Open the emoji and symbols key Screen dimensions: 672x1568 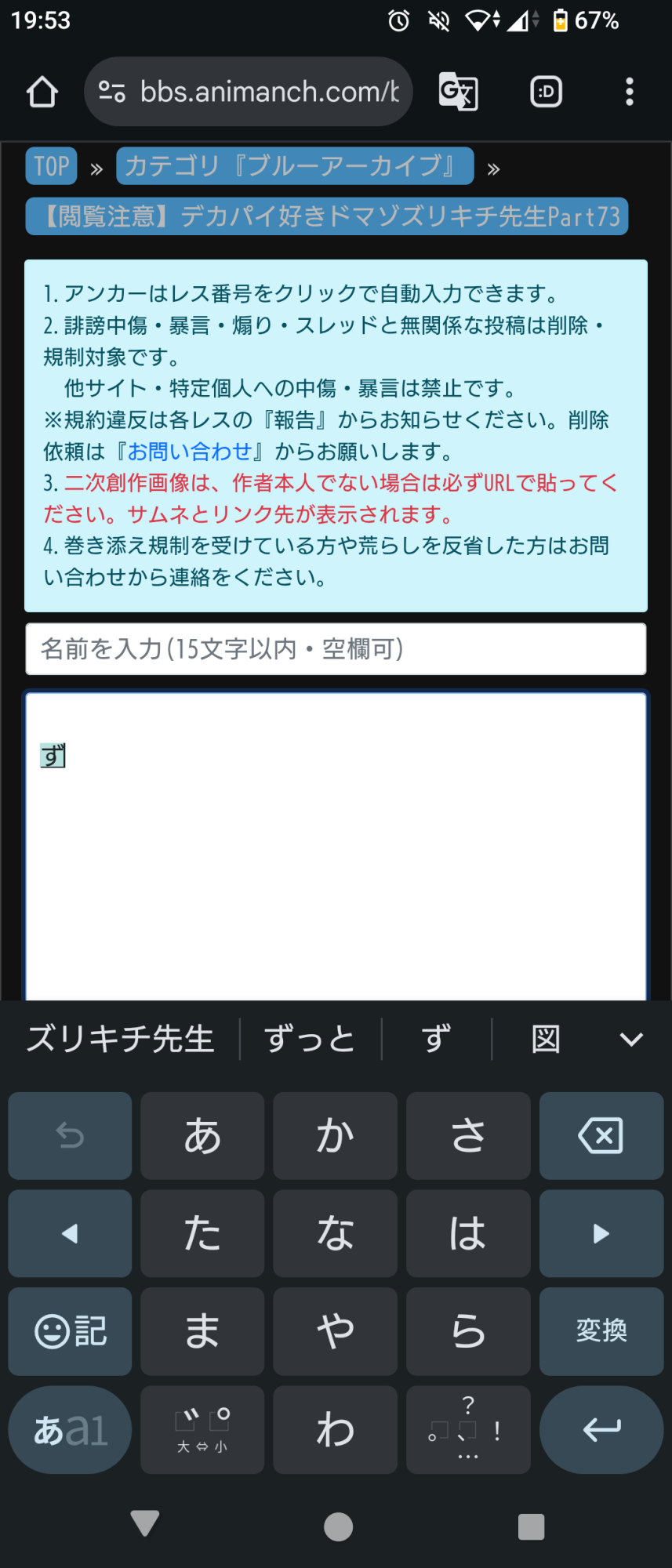70,1330
